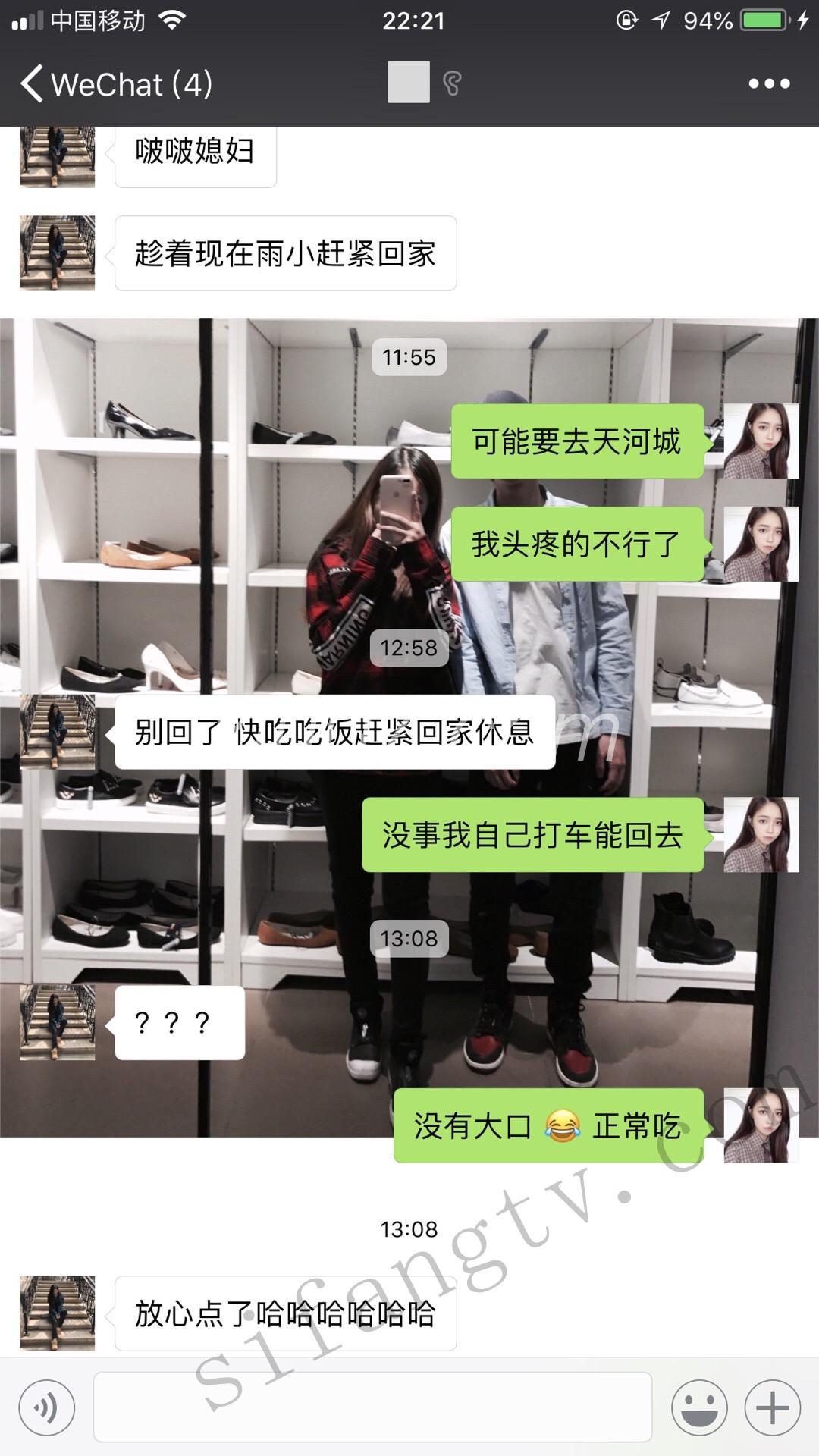
Task: Focus the message text field
Action: coord(372,1408)
